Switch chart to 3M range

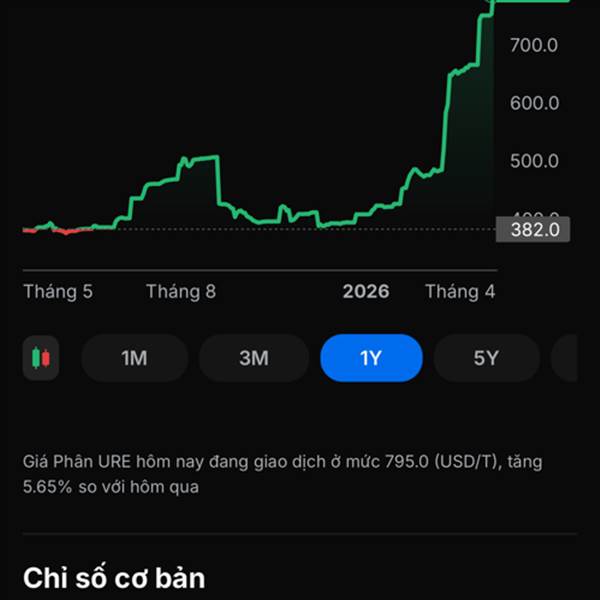pyautogui.click(x=253, y=358)
